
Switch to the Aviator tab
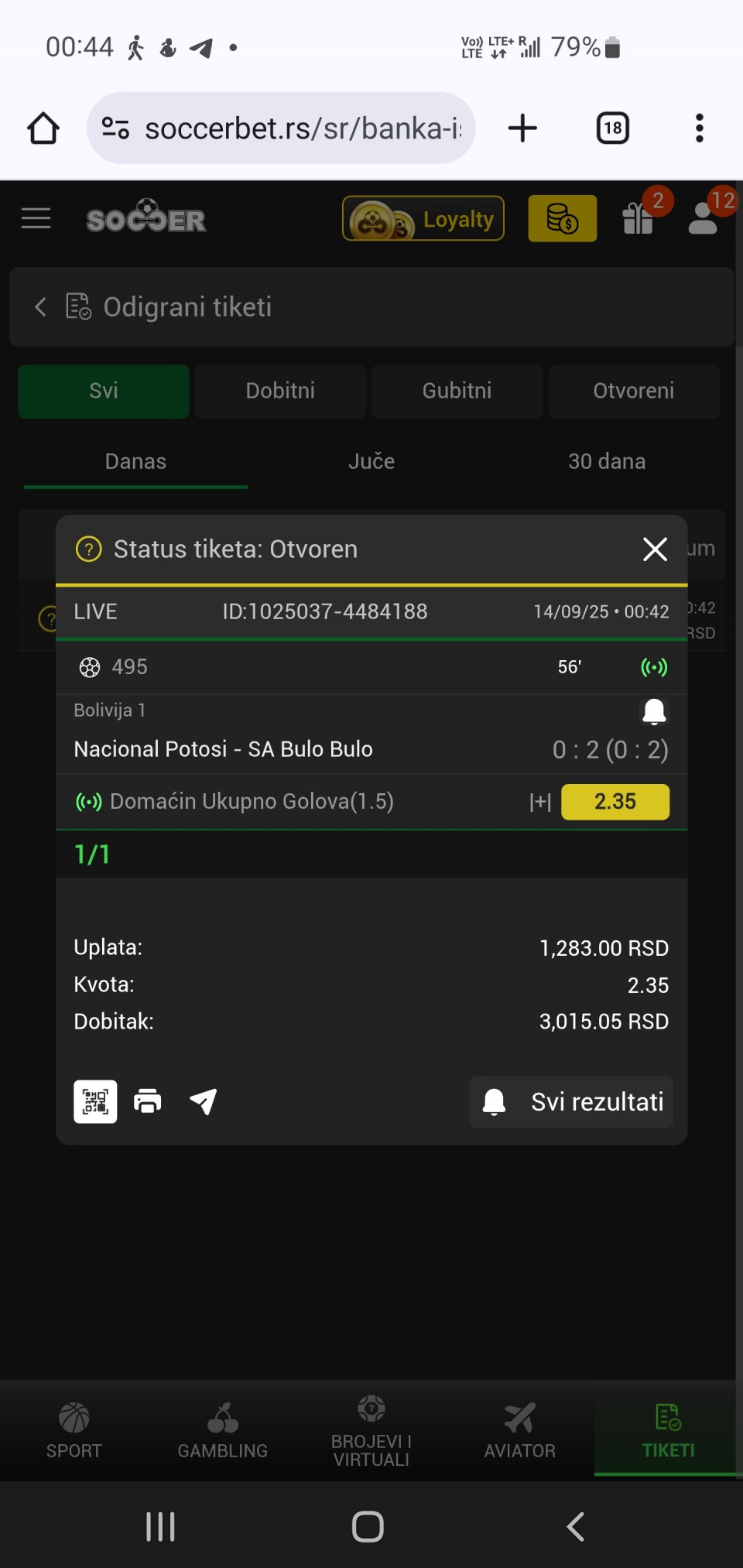(520, 1431)
